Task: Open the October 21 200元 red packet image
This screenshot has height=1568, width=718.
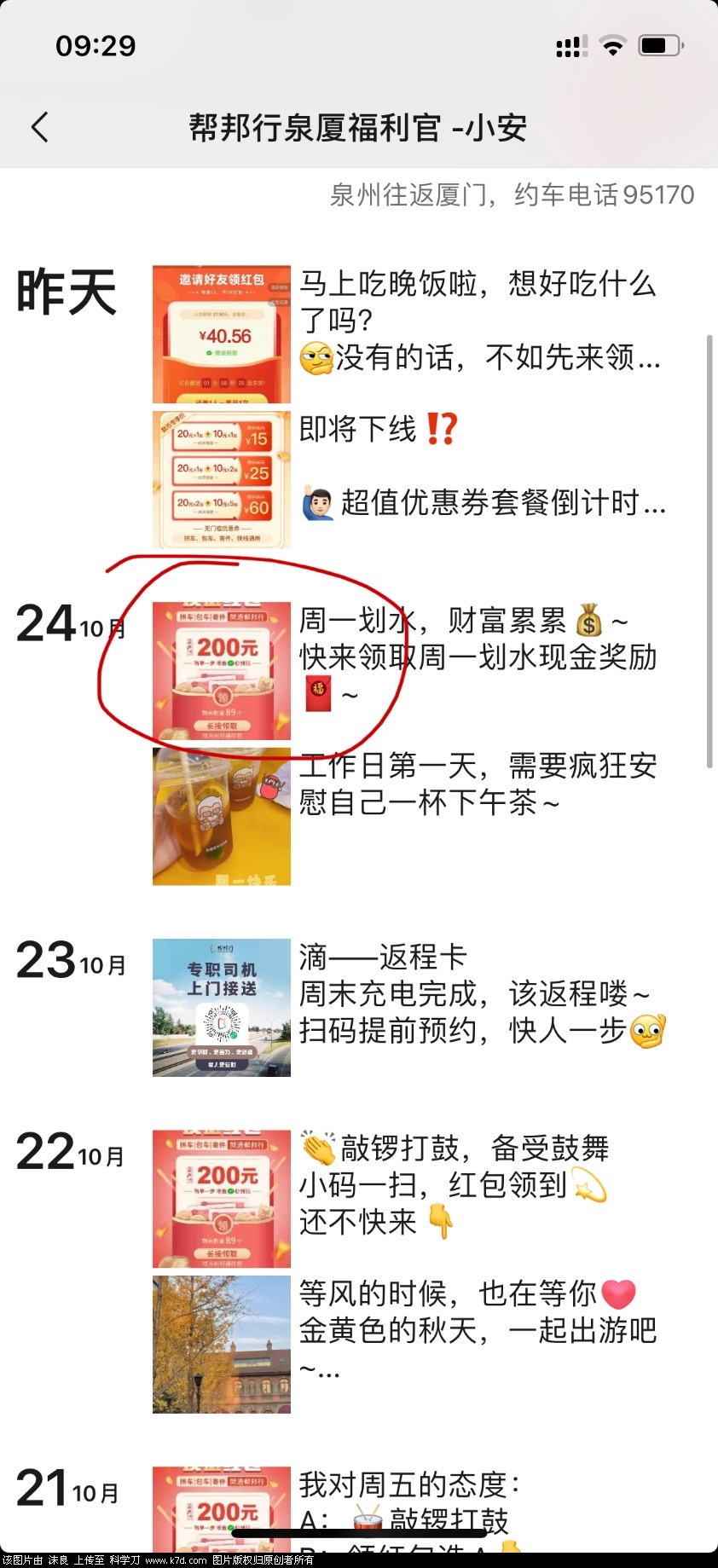Action: tap(222, 1509)
